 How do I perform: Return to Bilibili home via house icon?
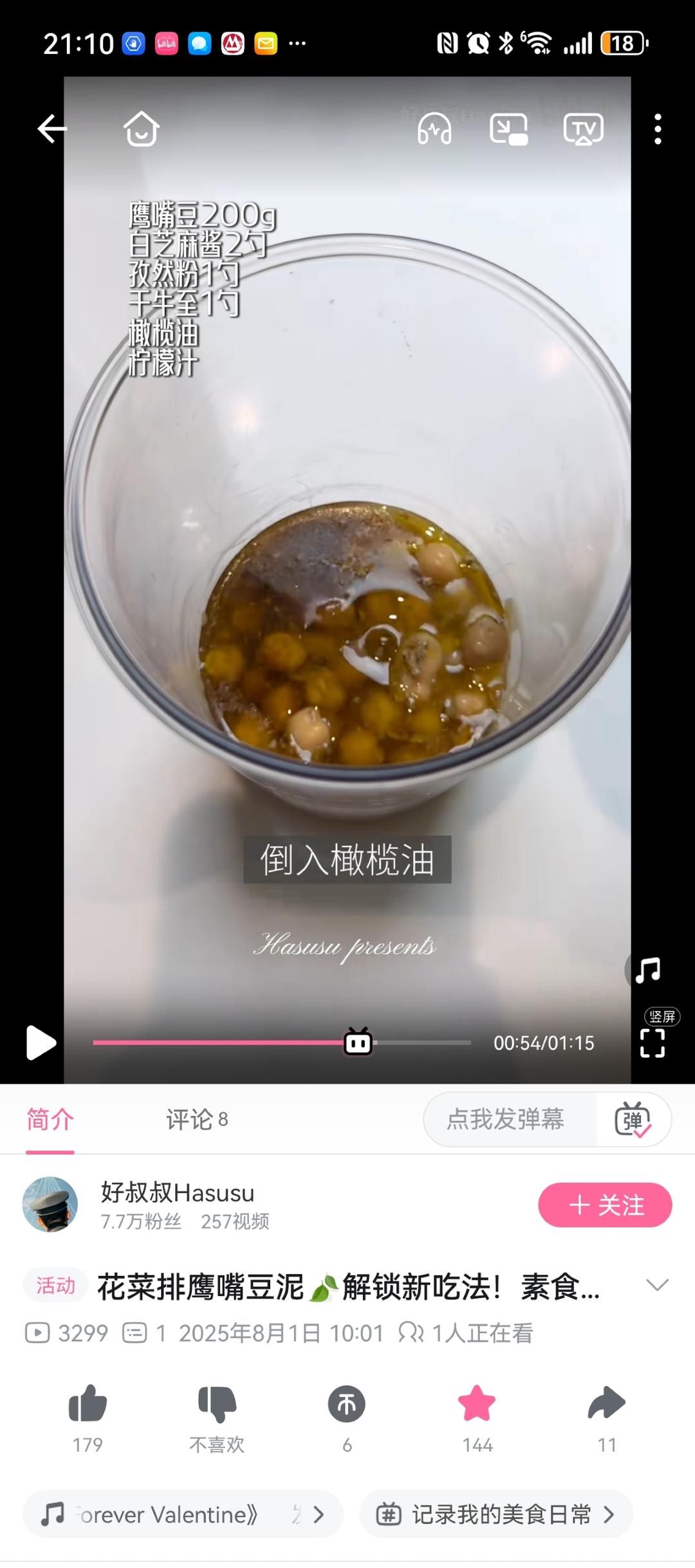(x=141, y=129)
